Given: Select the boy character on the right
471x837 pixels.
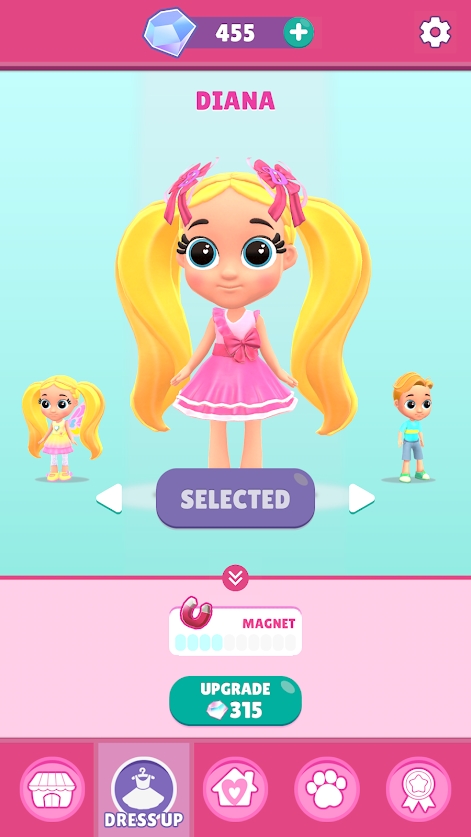Looking at the screenshot, I should pyautogui.click(x=413, y=427).
